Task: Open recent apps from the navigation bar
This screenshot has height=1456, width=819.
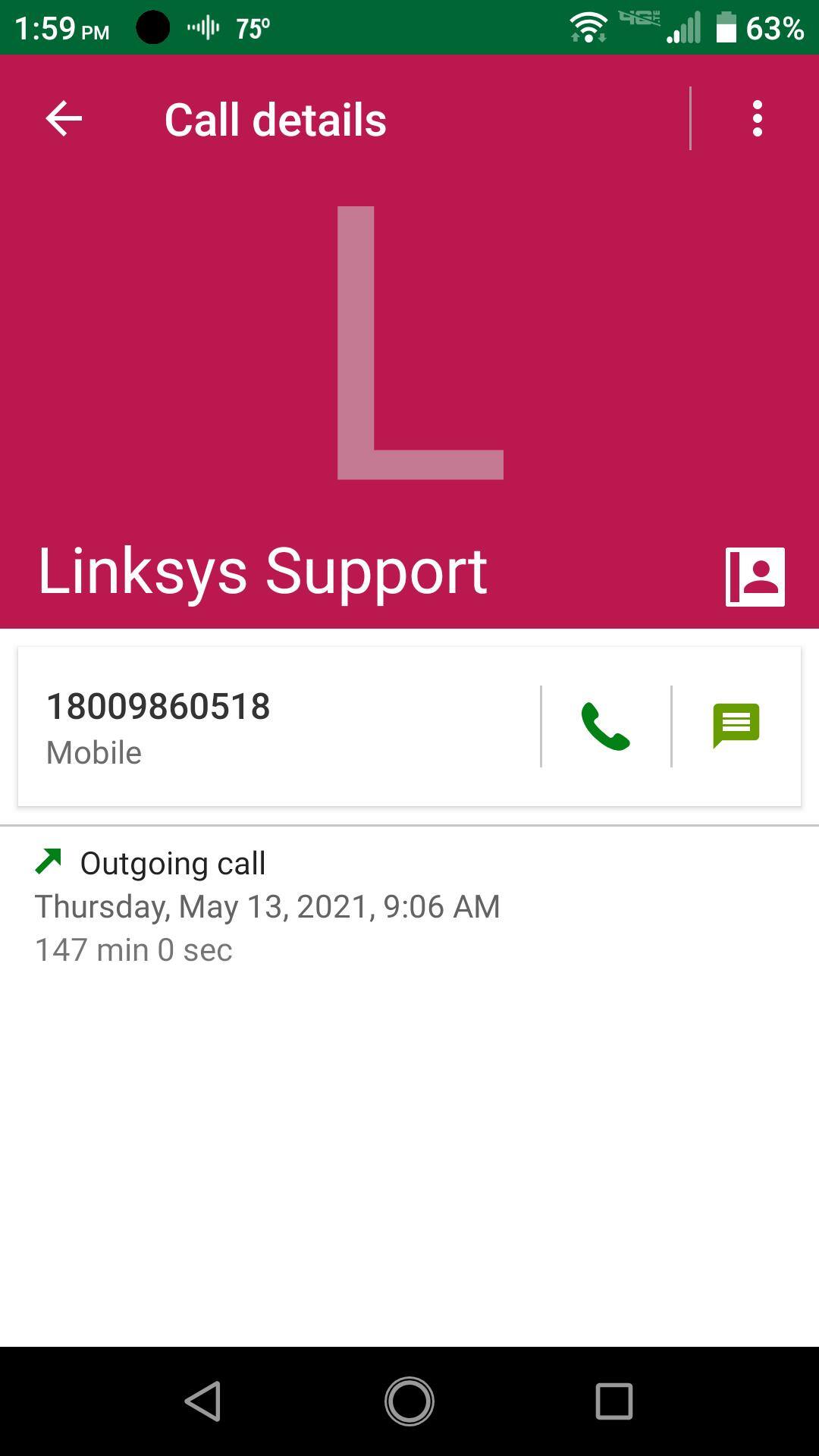Action: click(x=613, y=1401)
